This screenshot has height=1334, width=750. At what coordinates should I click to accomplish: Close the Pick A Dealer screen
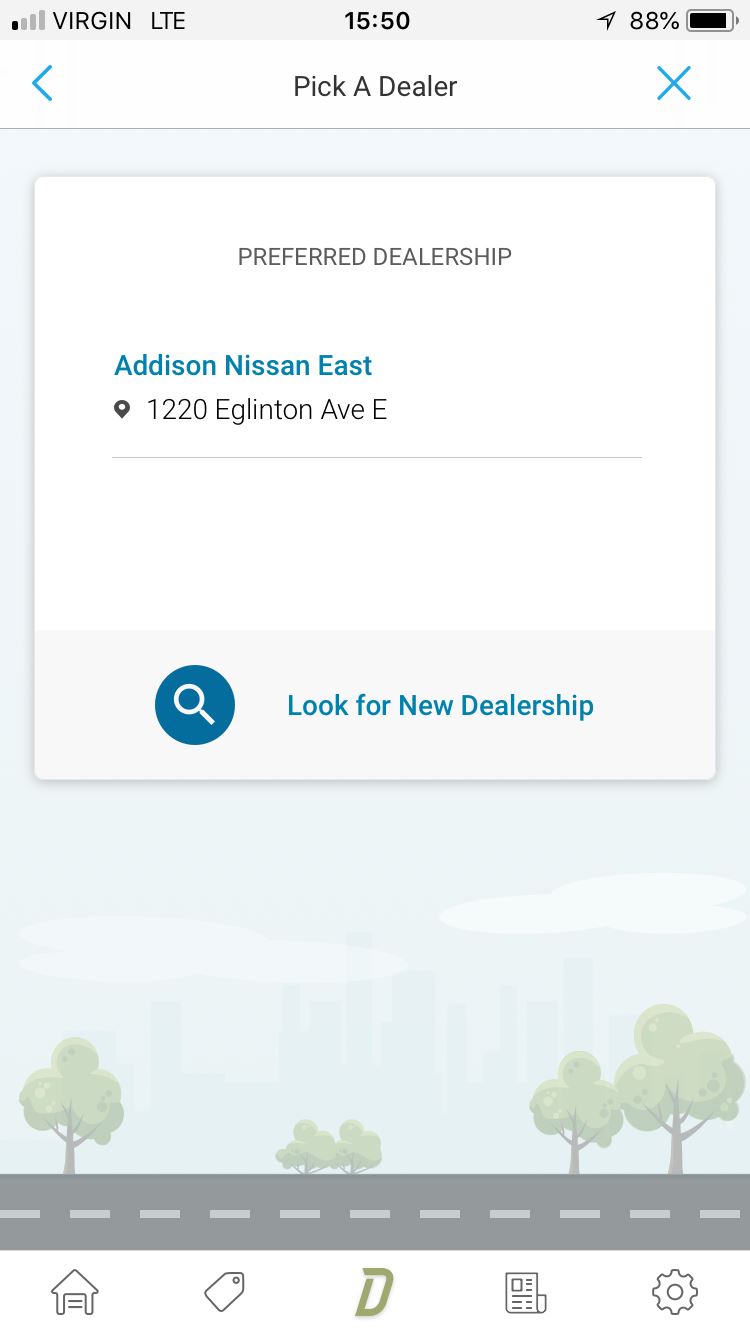673,84
